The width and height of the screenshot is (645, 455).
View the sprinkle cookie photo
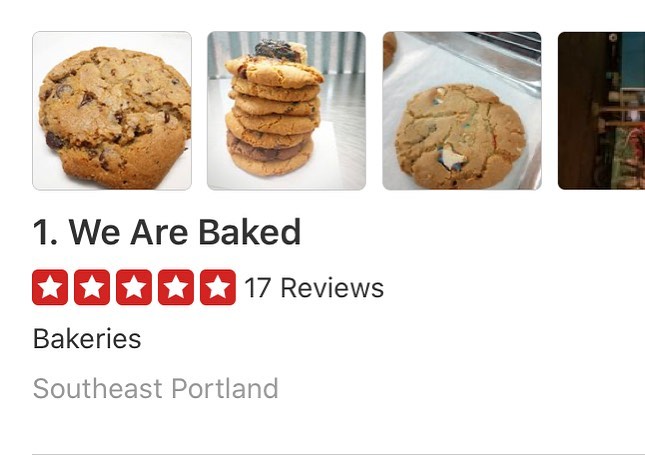click(x=462, y=111)
